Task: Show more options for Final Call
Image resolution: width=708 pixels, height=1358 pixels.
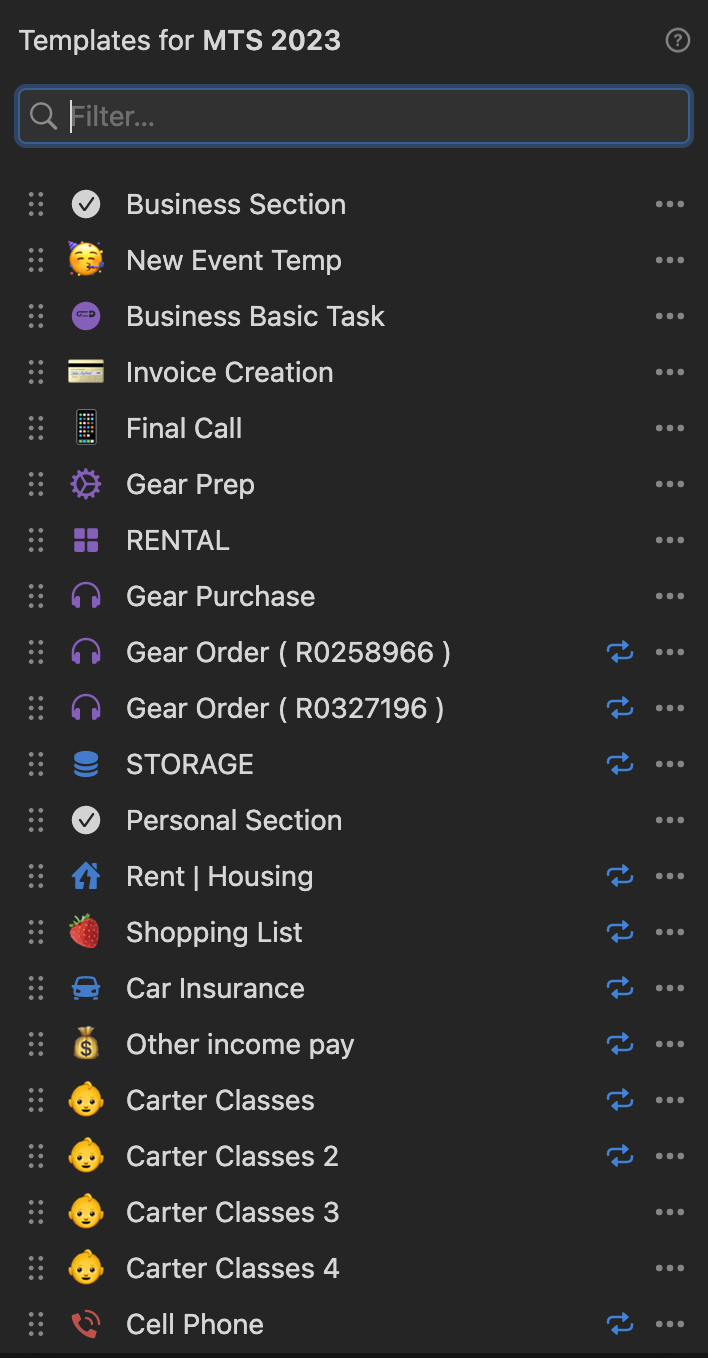Action: pyautogui.click(x=669, y=429)
